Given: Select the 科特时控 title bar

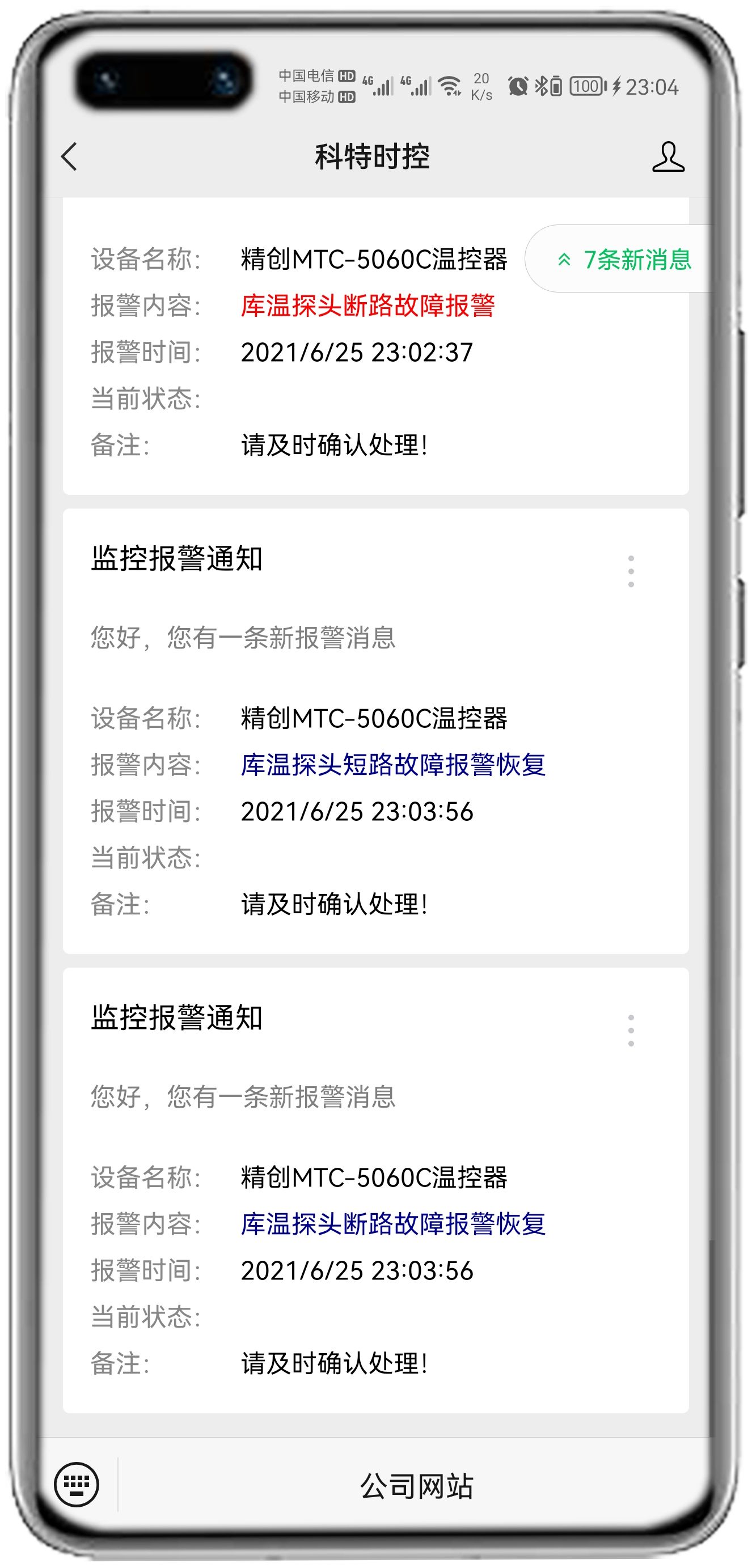Looking at the screenshot, I should [375, 157].
